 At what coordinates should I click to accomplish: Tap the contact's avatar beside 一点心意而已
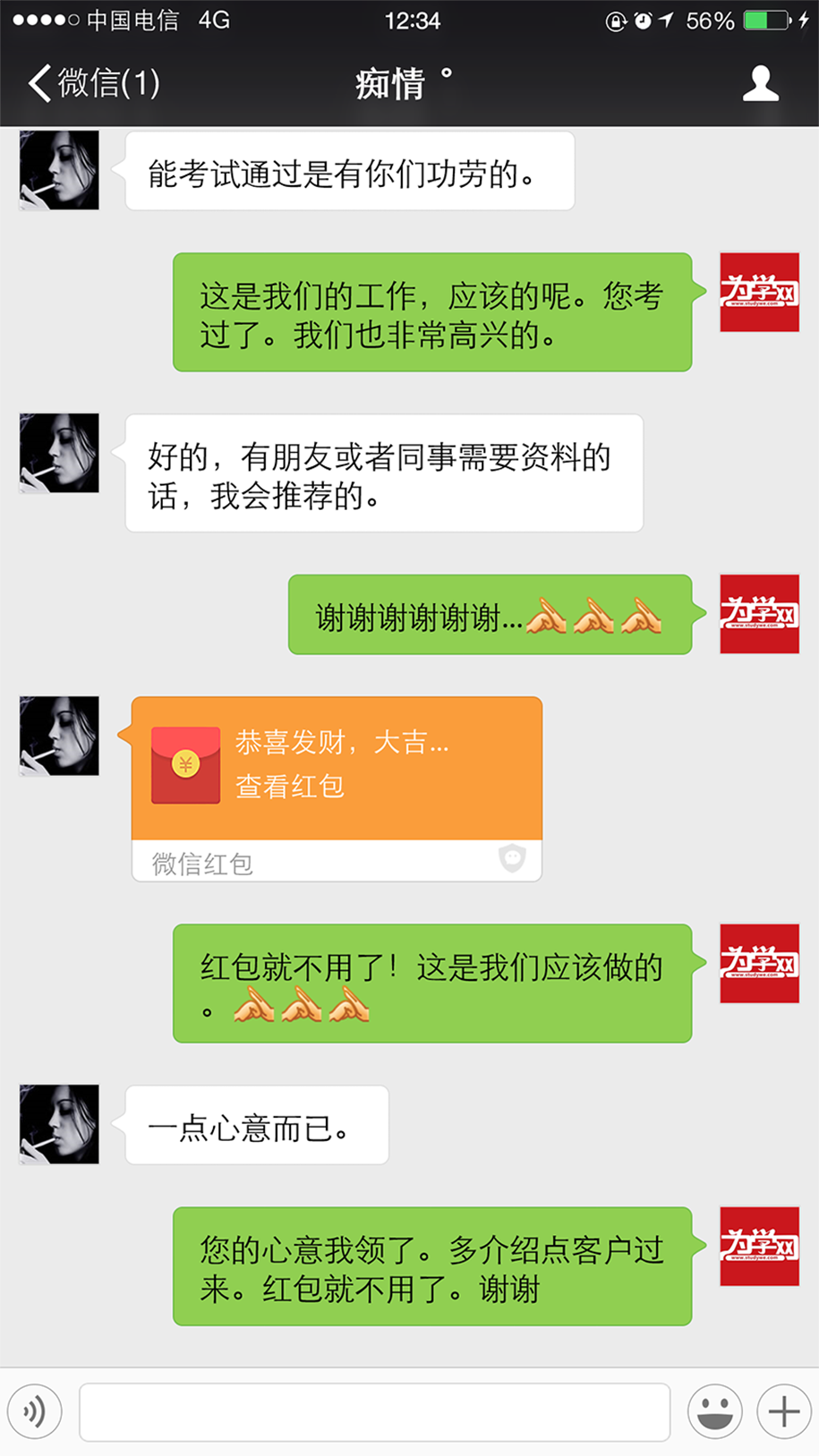point(59,1124)
